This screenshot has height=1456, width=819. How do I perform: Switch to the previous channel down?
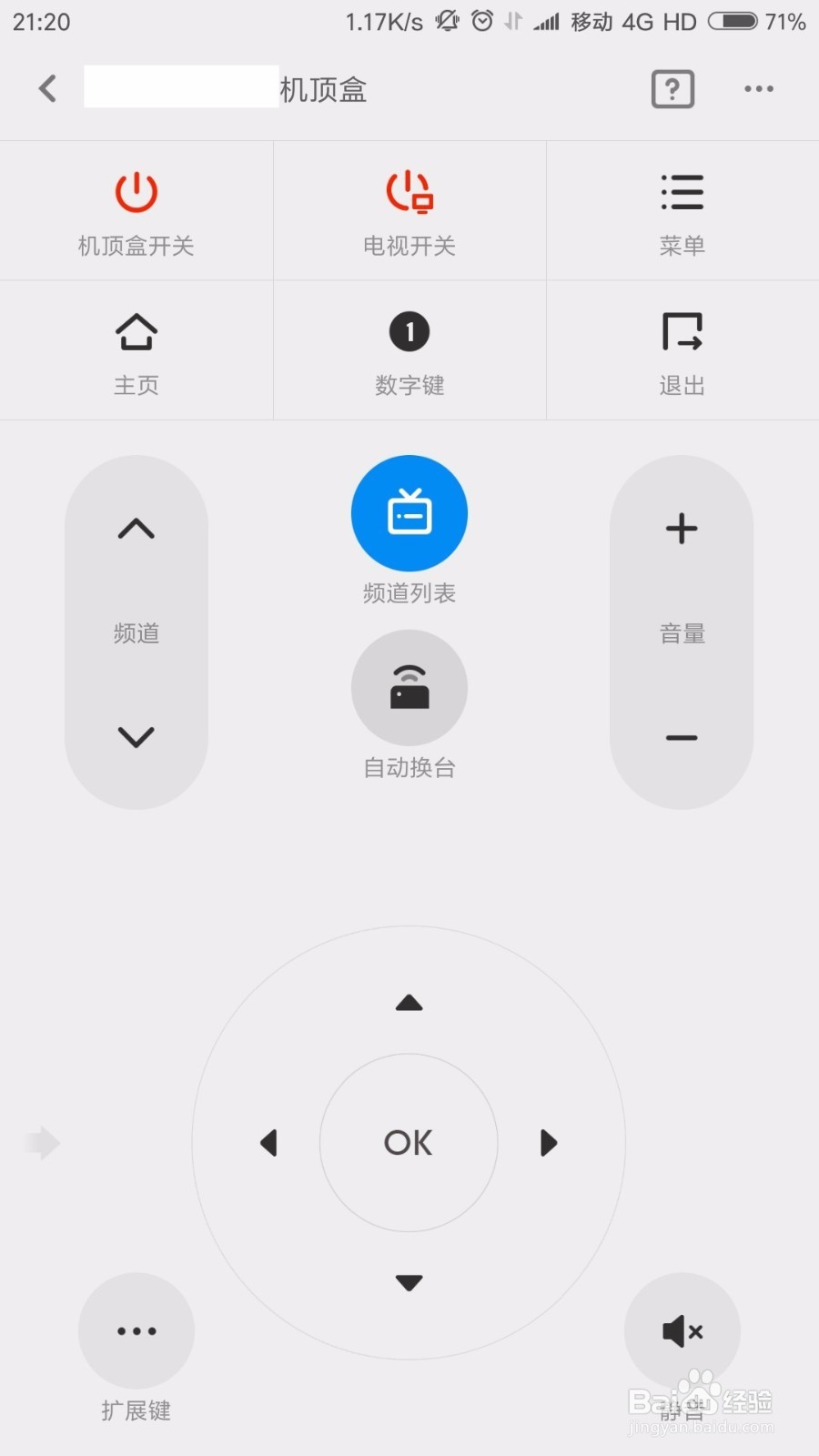(x=136, y=736)
